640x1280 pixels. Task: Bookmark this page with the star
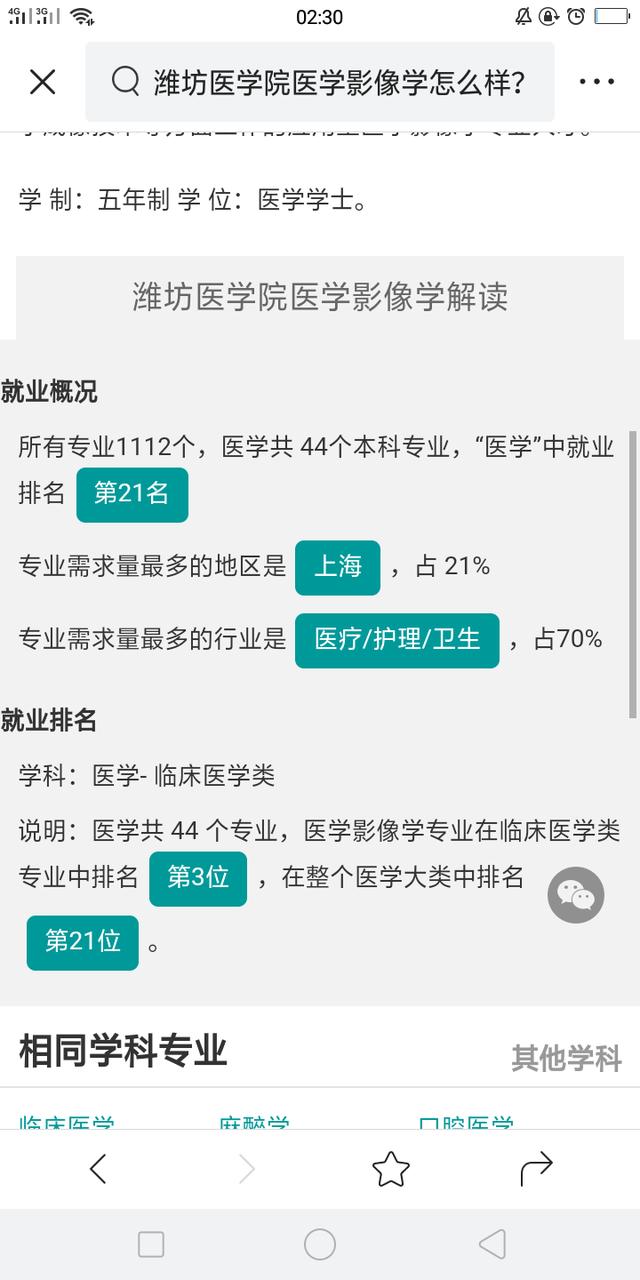(391, 1168)
